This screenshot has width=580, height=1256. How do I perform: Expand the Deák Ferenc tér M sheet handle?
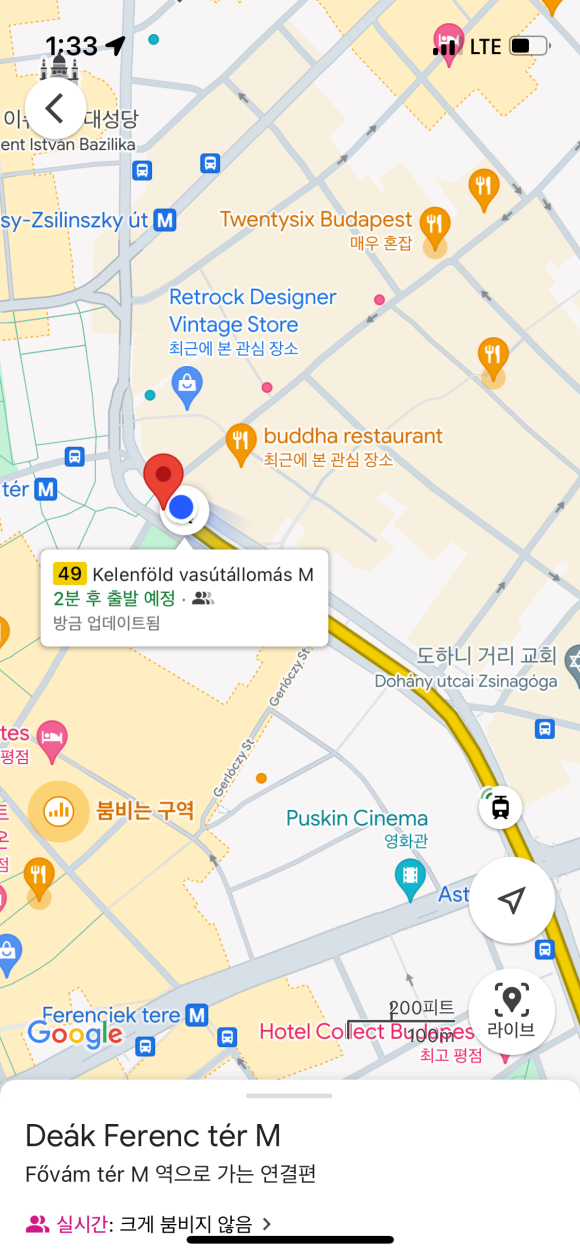(x=289, y=1095)
